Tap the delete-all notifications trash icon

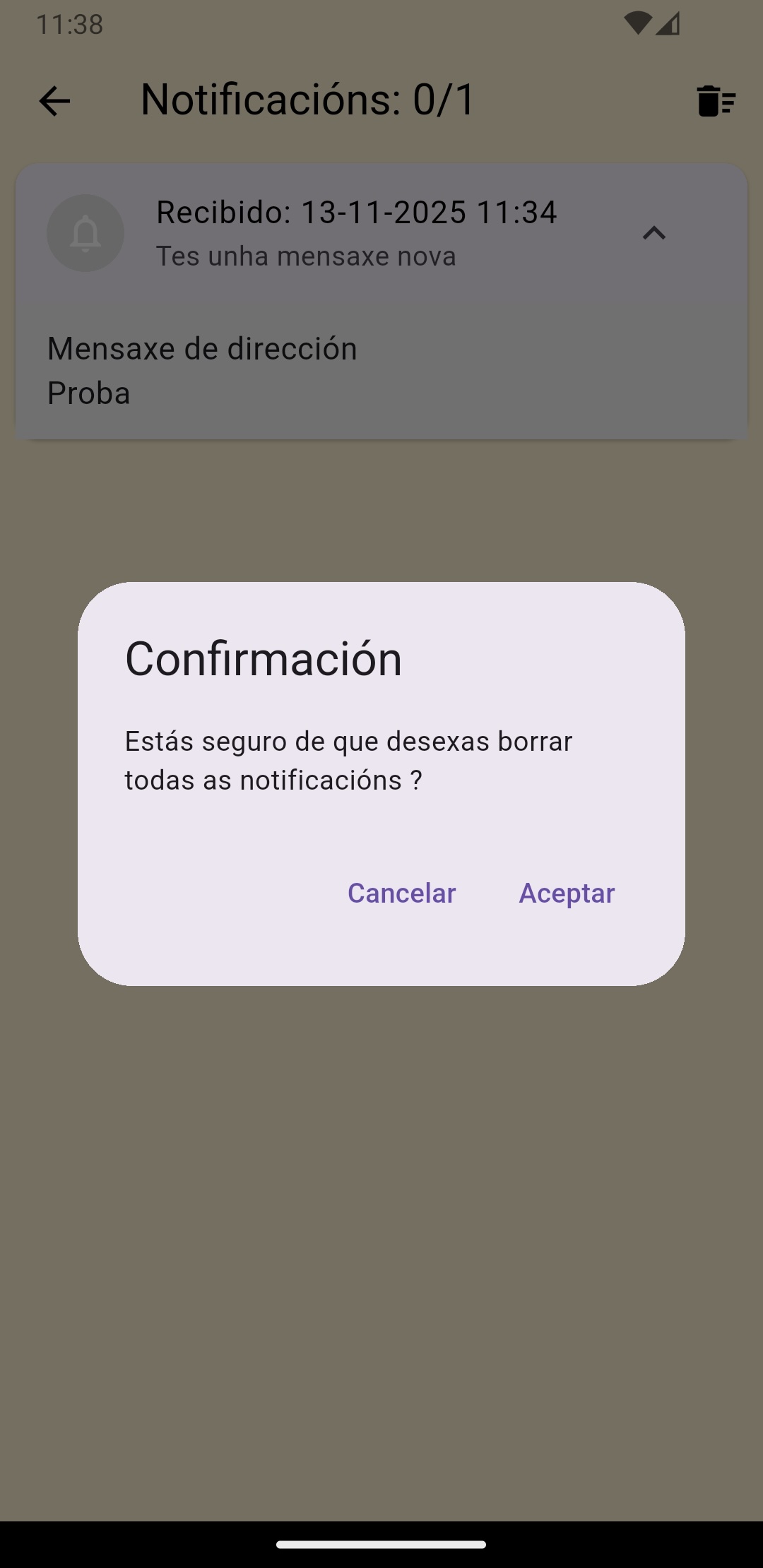pos(715,102)
